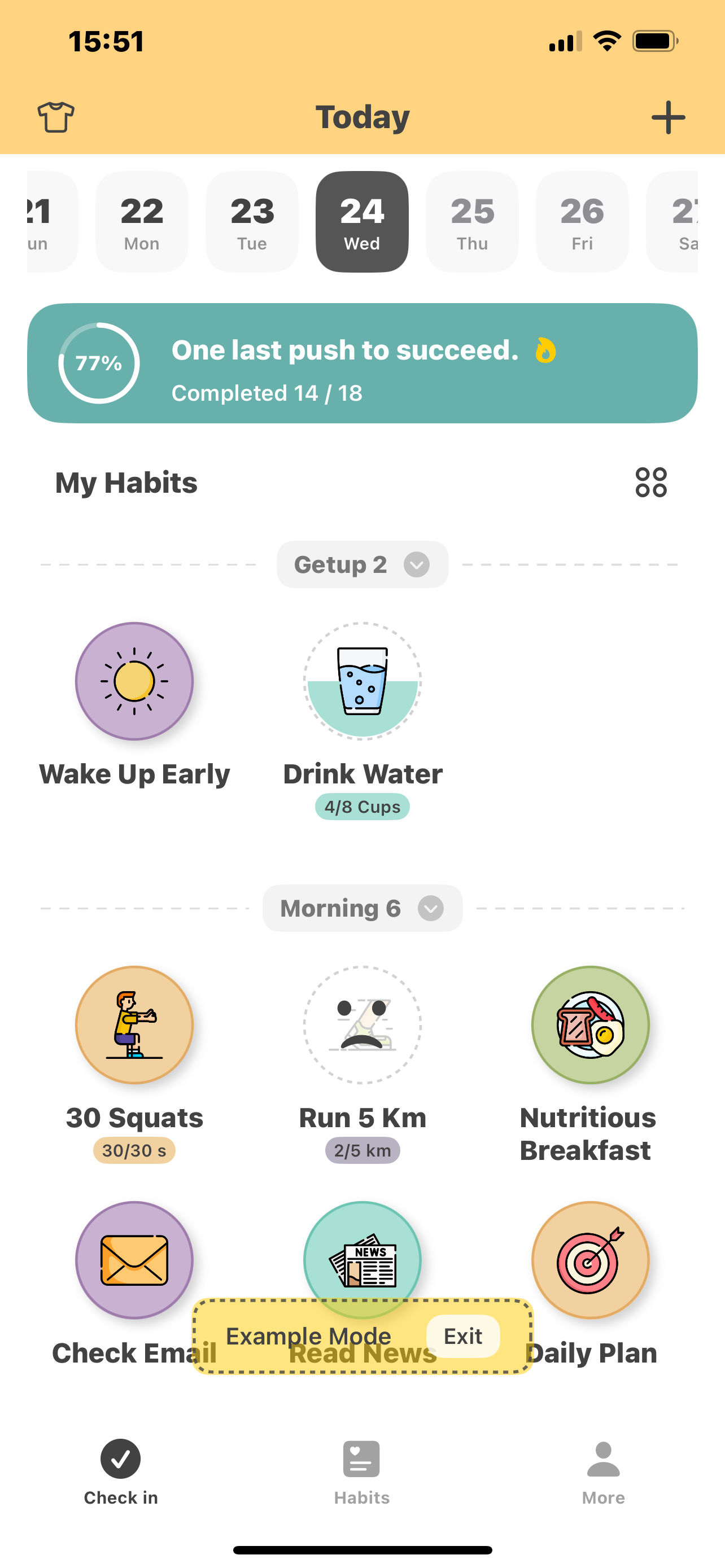Collapse the Morning 6 section

point(431,908)
